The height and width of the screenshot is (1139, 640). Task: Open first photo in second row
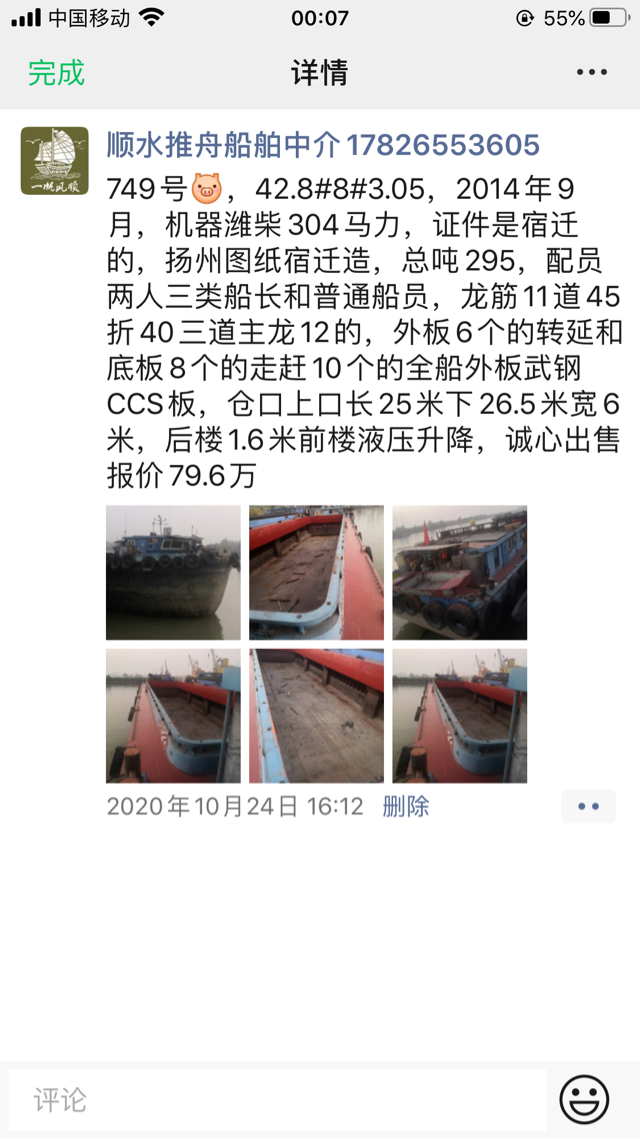173,715
